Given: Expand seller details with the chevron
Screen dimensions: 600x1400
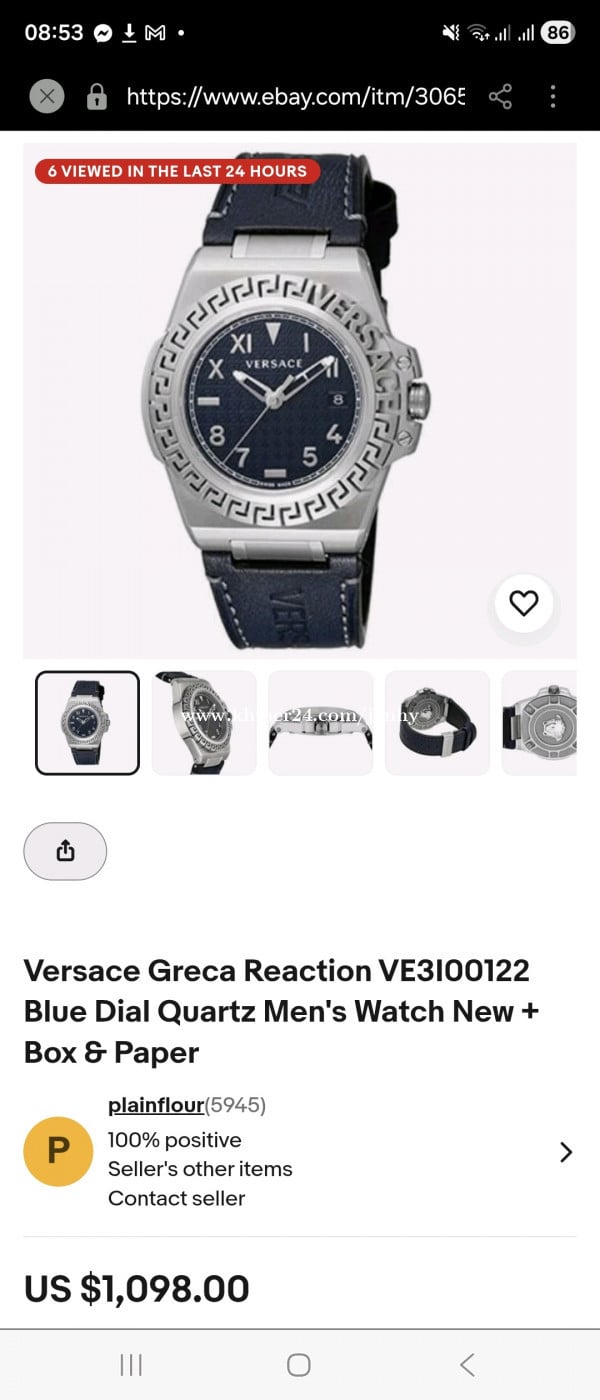Looking at the screenshot, I should click(x=566, y=1152).
